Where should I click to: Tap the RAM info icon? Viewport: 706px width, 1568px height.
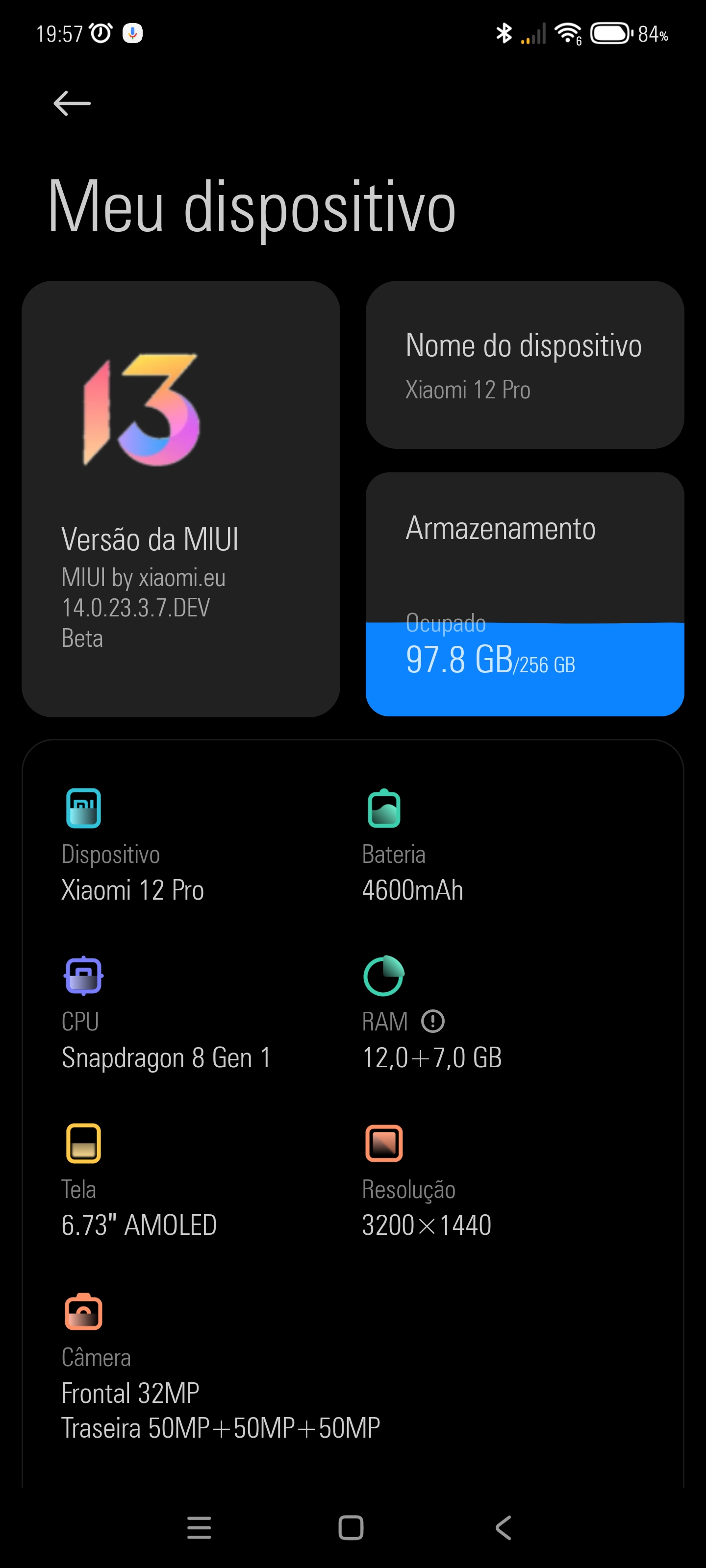pyautogui.click(x=432, y=1021)
